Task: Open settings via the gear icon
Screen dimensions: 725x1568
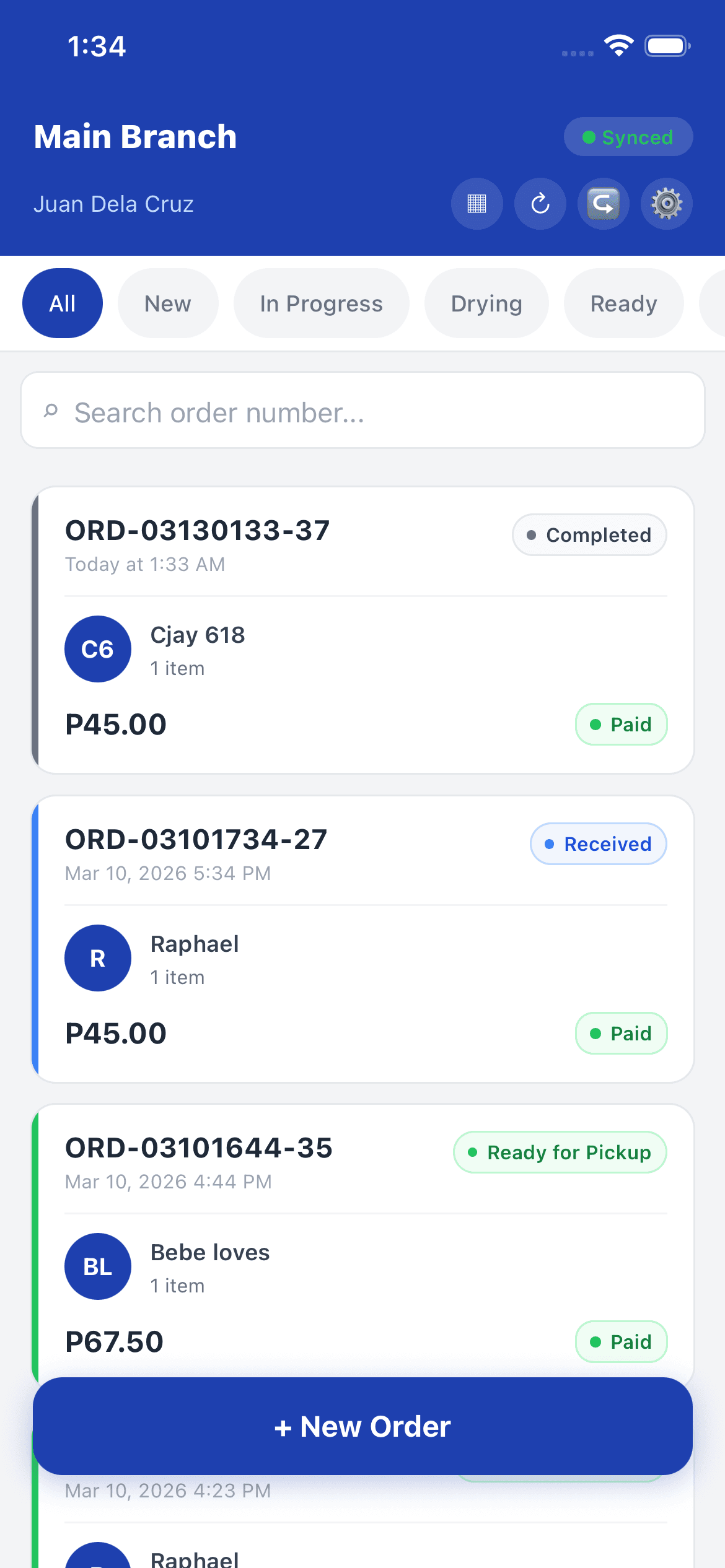Action: pos(666,204)
